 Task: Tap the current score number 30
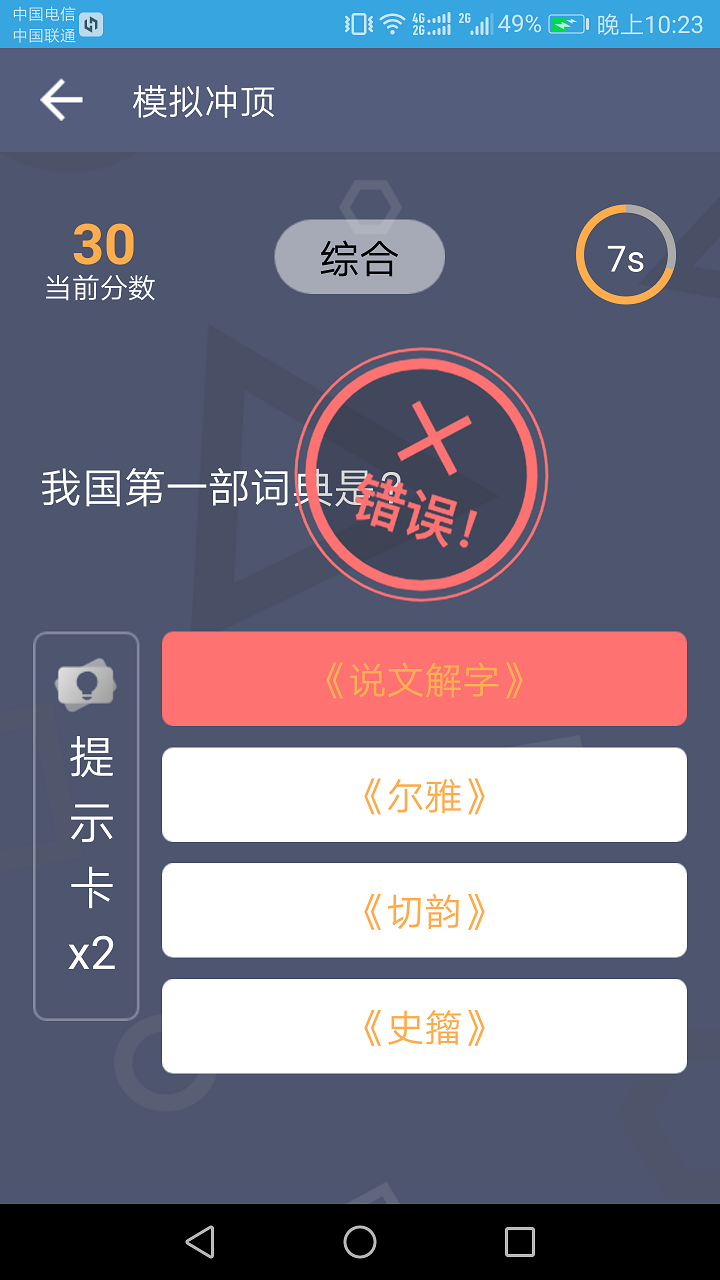(x=104, y=243)
